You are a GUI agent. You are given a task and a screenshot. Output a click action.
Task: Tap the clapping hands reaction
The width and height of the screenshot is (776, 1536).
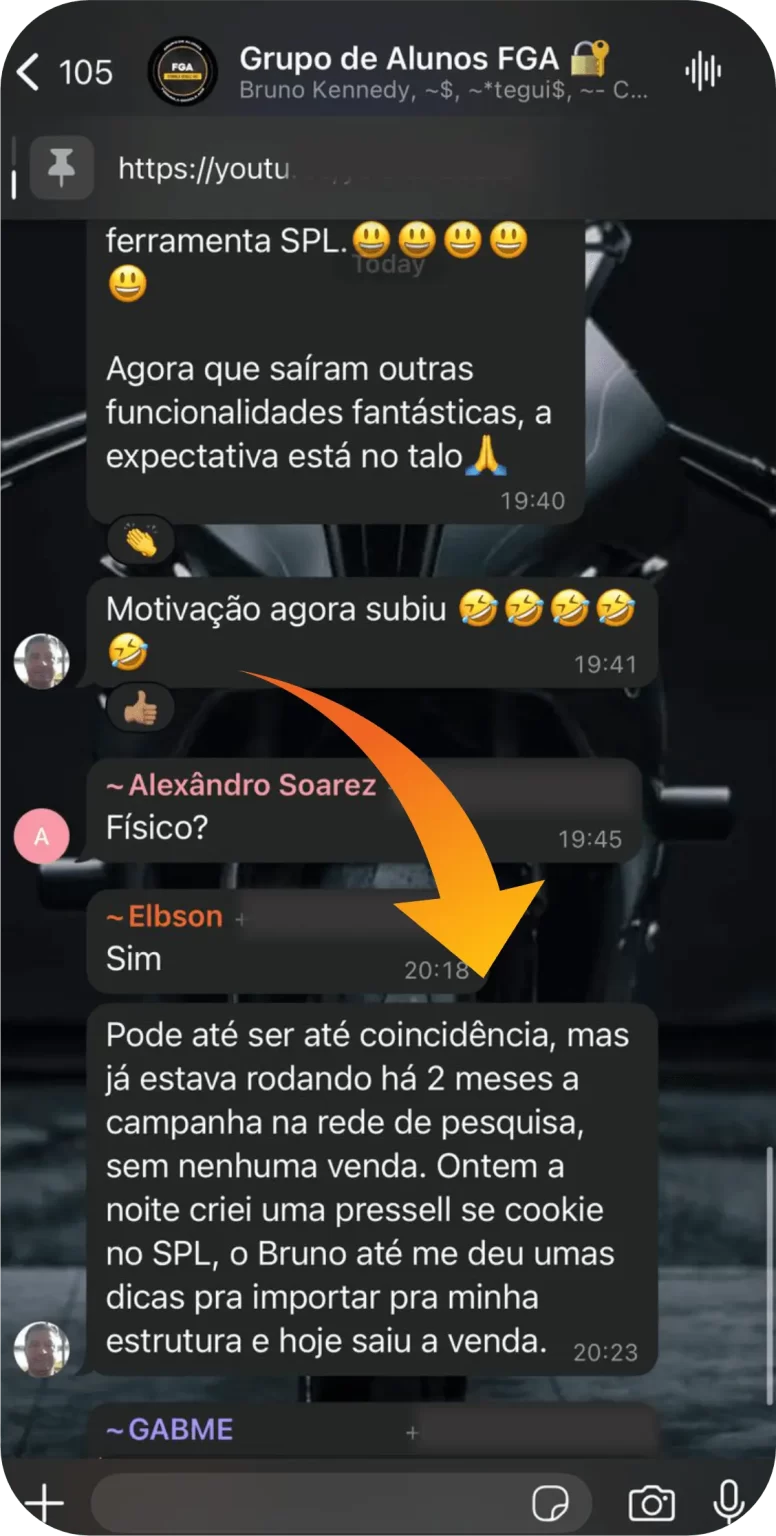(141, 543)
